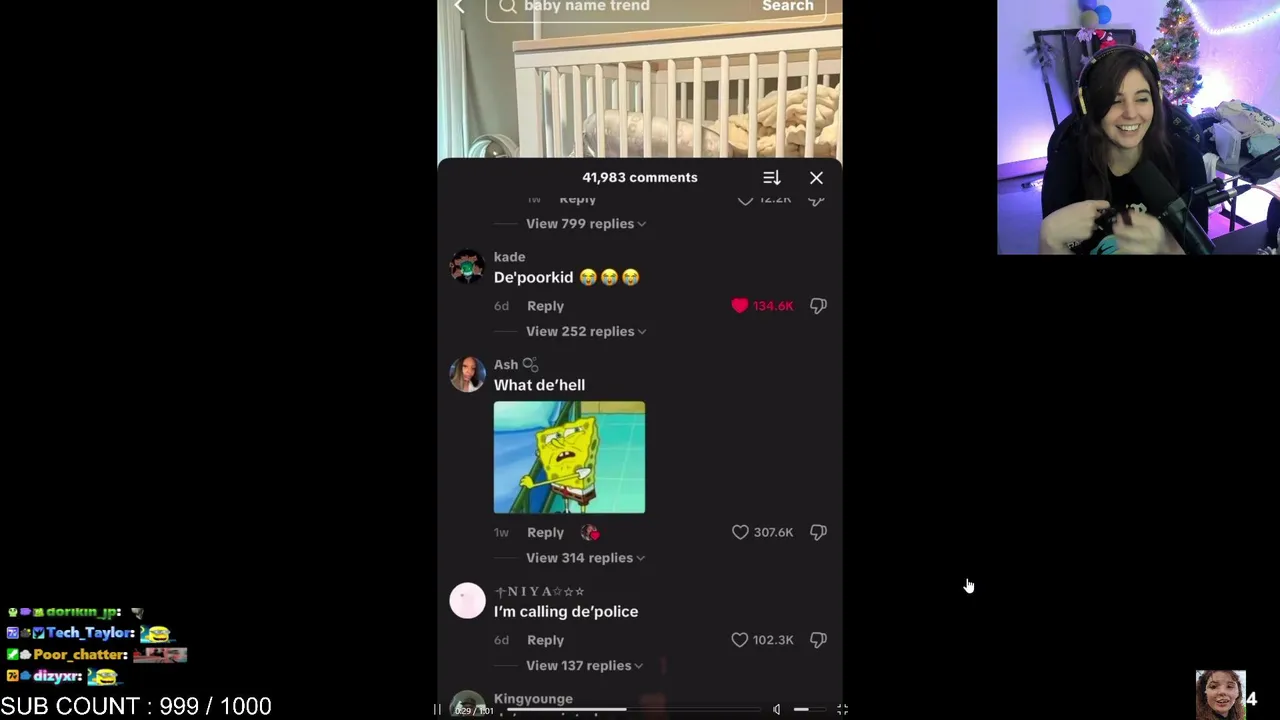Expand View 137 replies
This screenshot has width=1280, height=720.
point(584,666)
